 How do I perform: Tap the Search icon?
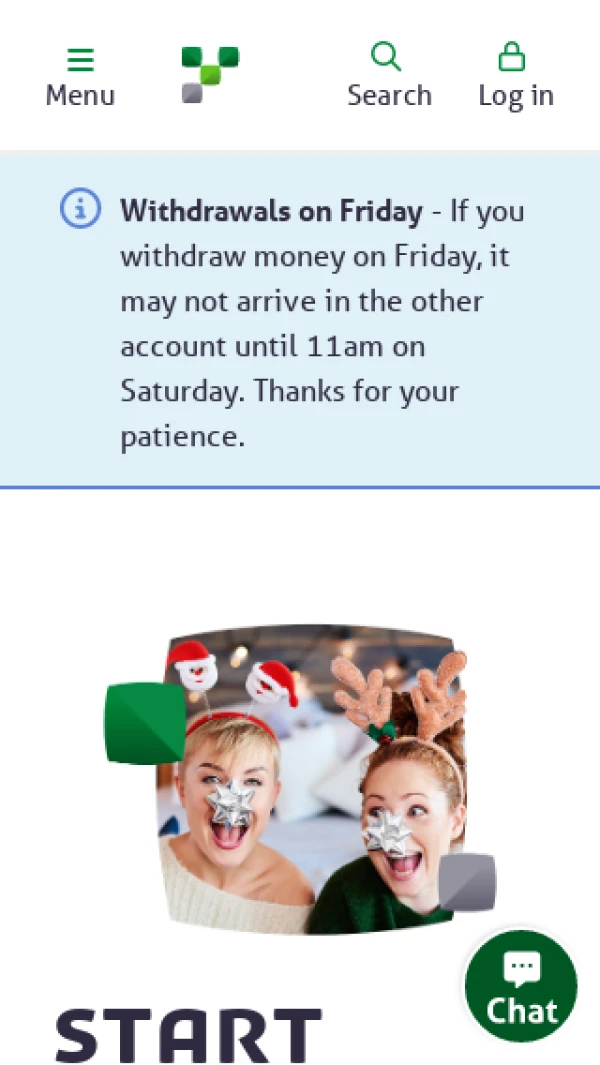click(388, 58)
